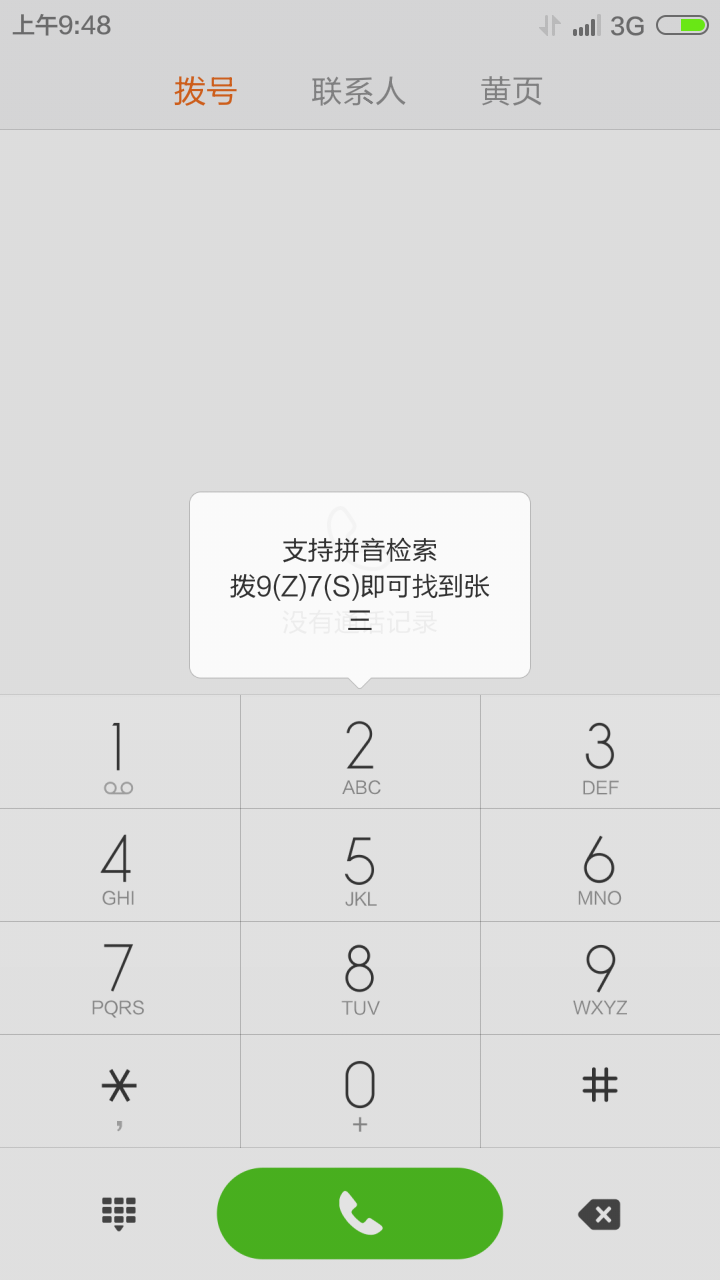
Task: Select the 拨号 tab
Action: (205, 91)
